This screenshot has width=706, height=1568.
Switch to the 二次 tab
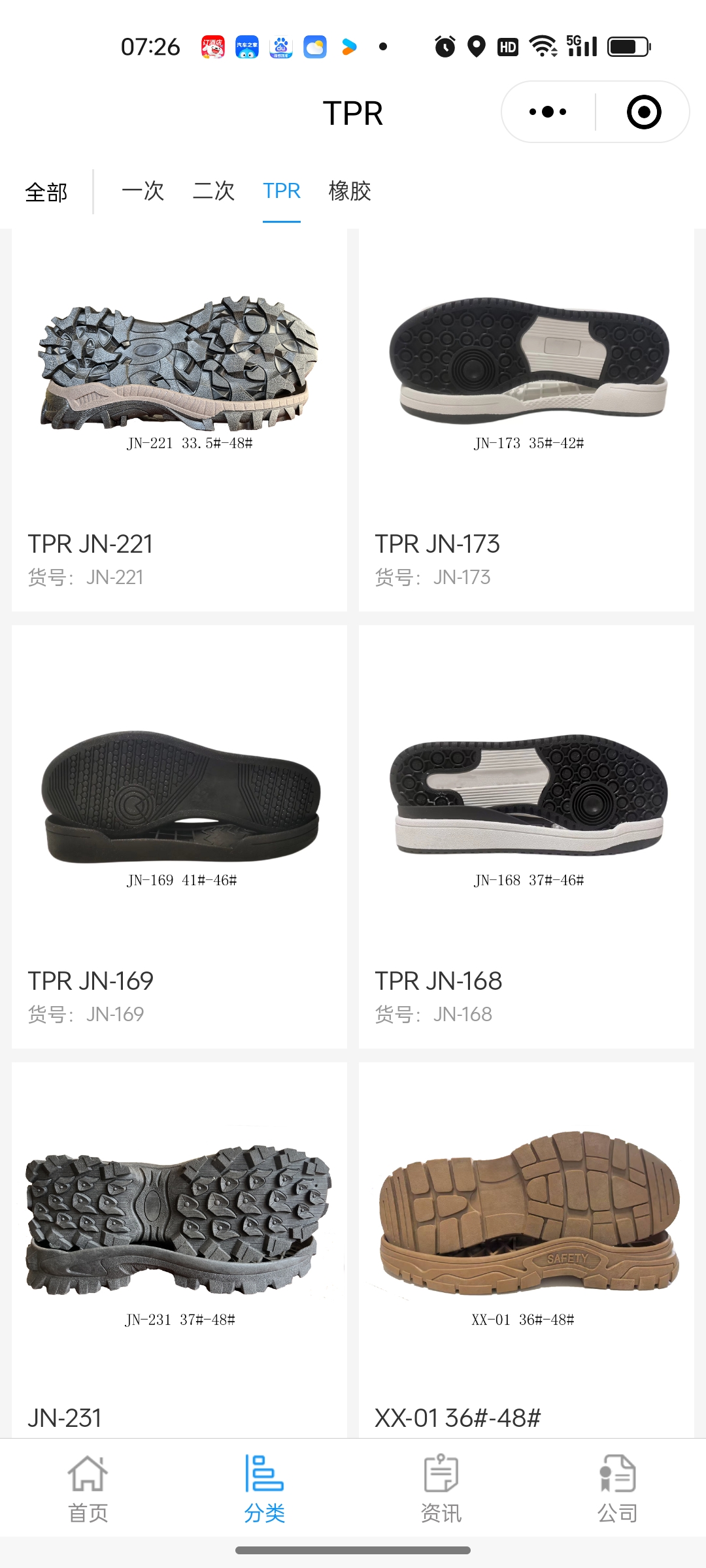pyautogui.click(x=214, y=191)
